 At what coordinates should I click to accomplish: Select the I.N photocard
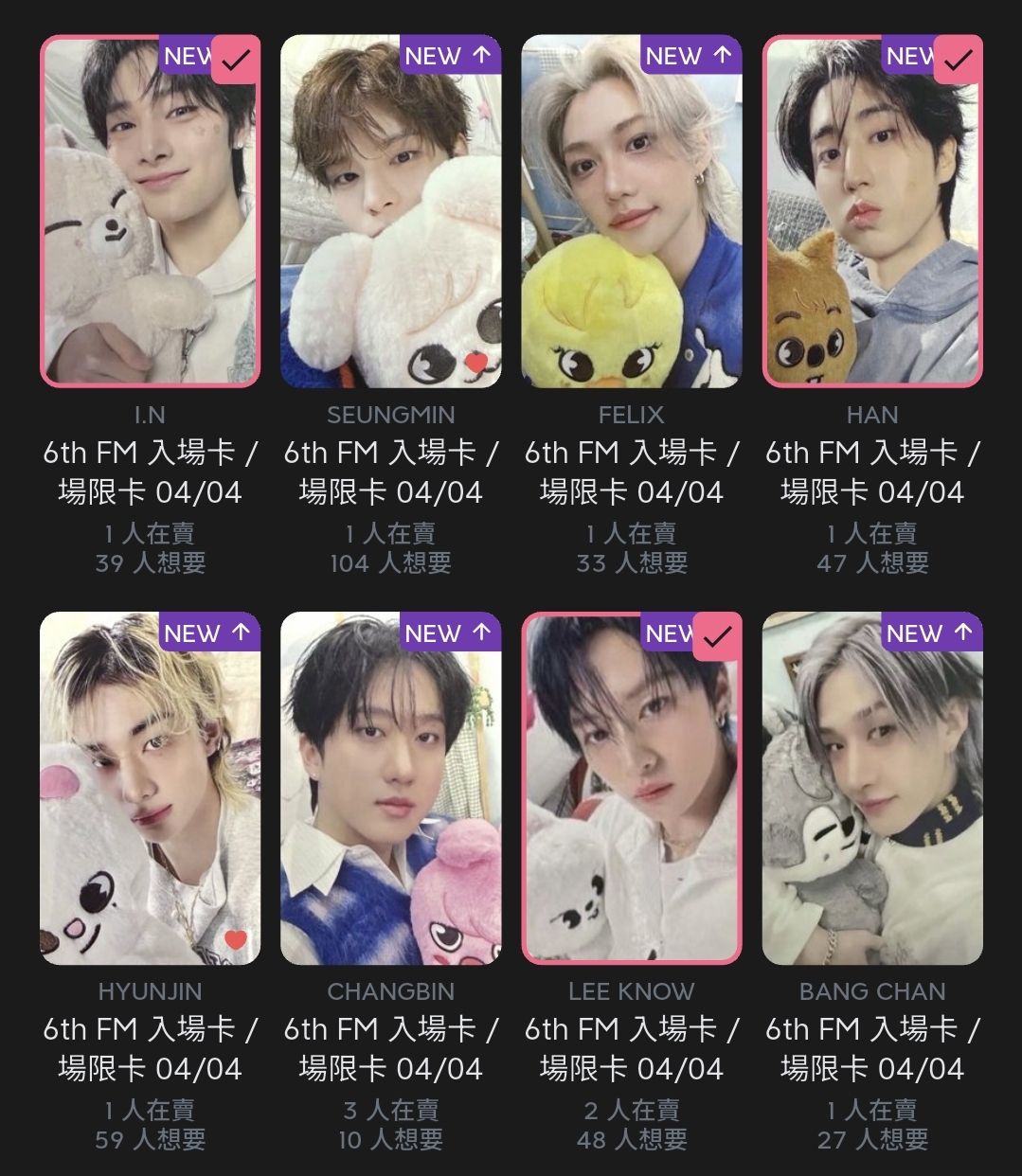[150, 212]
